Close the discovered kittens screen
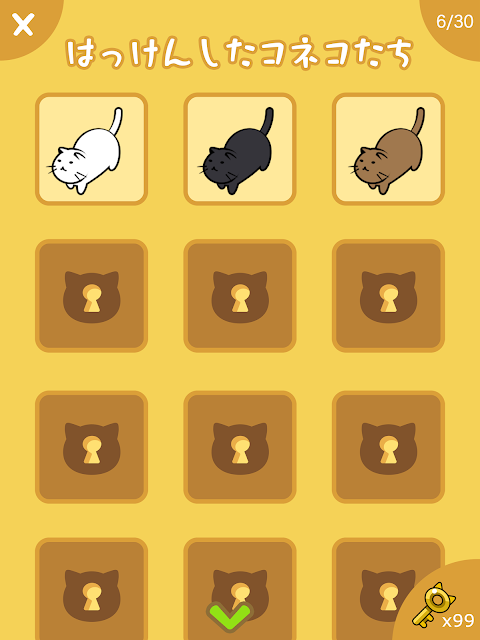The height and width of the screenshot is (640, 480). [23, 24]
